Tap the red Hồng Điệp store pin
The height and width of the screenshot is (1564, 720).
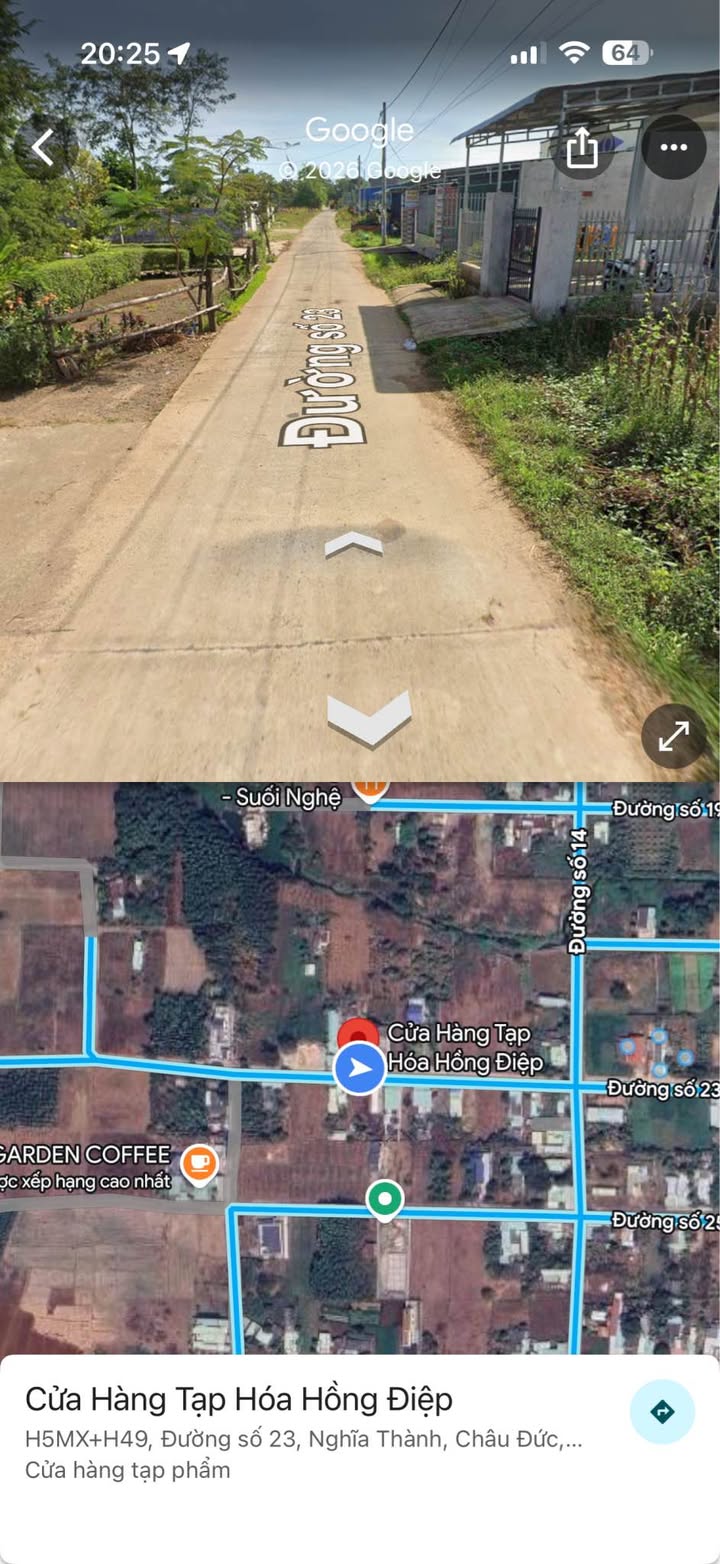[359, 1035]
